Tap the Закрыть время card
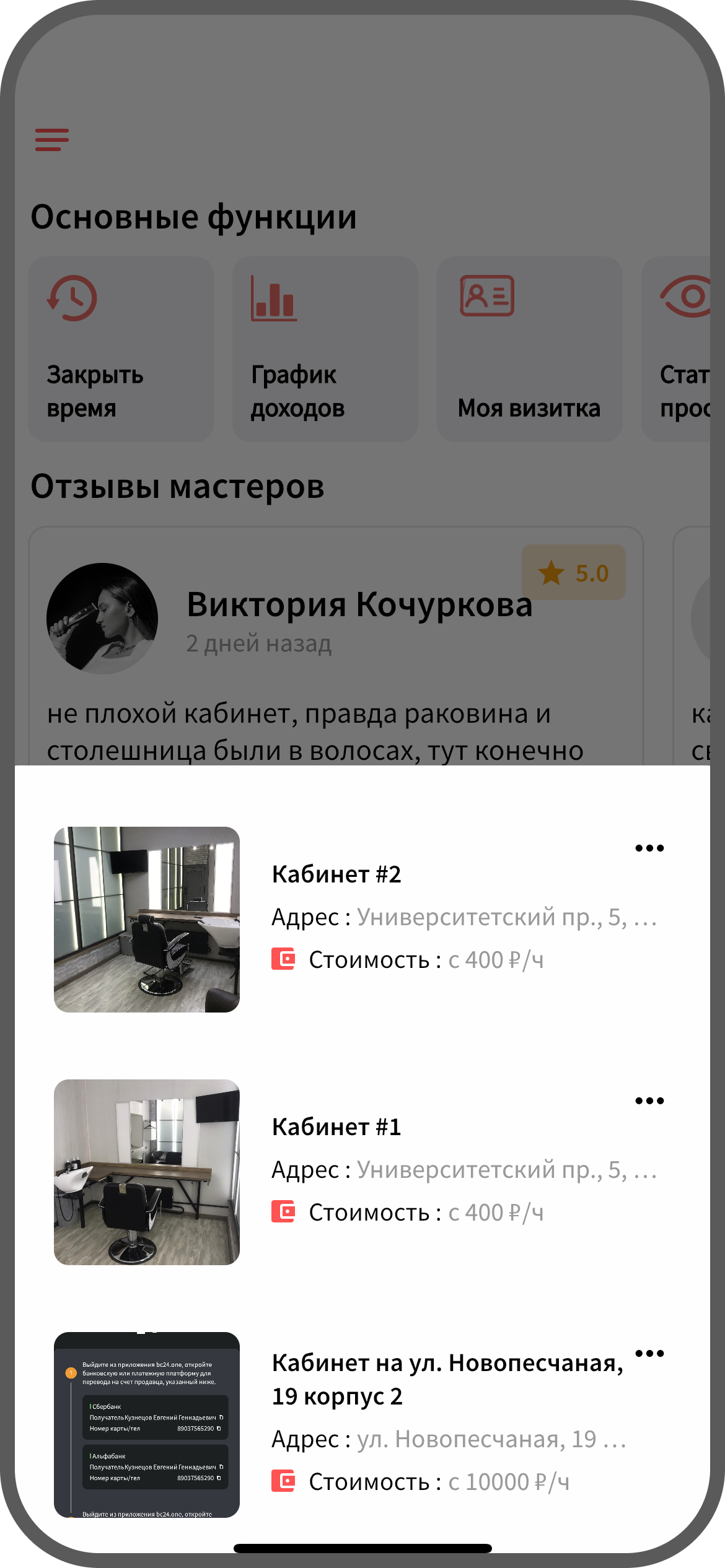This screenshot has height=1568, width=725. point(121,349)
